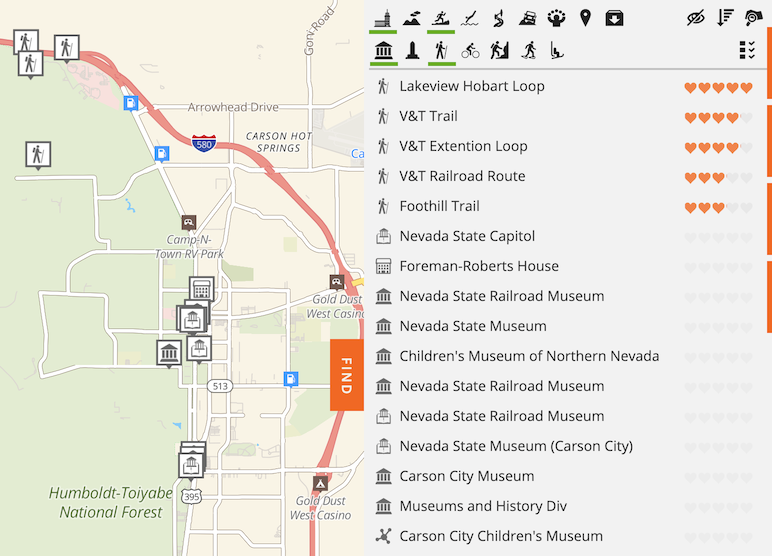The image size is (772, 556).
Task: Open the map search magnifier icon
Action: (x=754, y=17)
